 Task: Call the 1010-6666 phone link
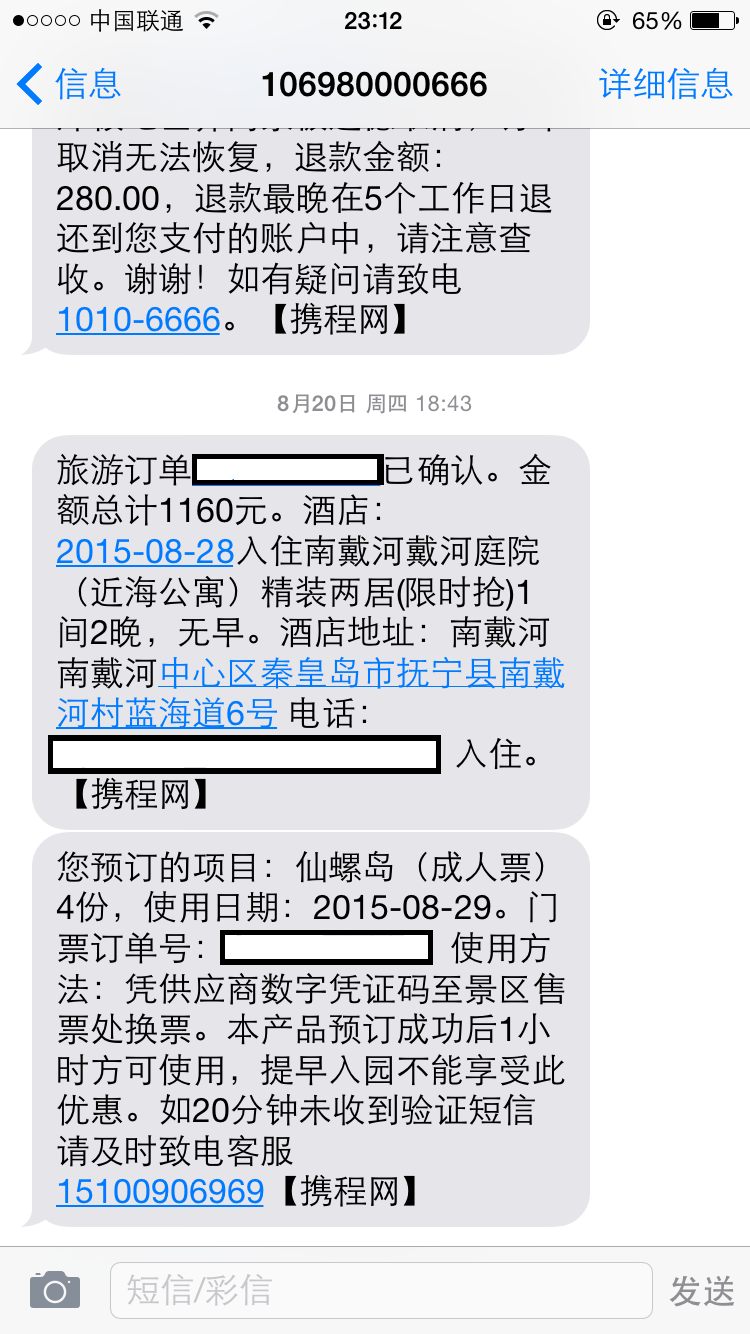[x=138, y=320]
